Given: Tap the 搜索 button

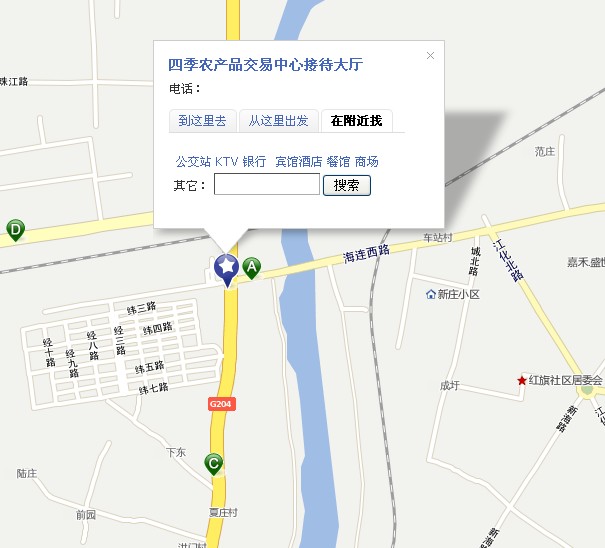Looking at the screenshot, I should 347,185.
